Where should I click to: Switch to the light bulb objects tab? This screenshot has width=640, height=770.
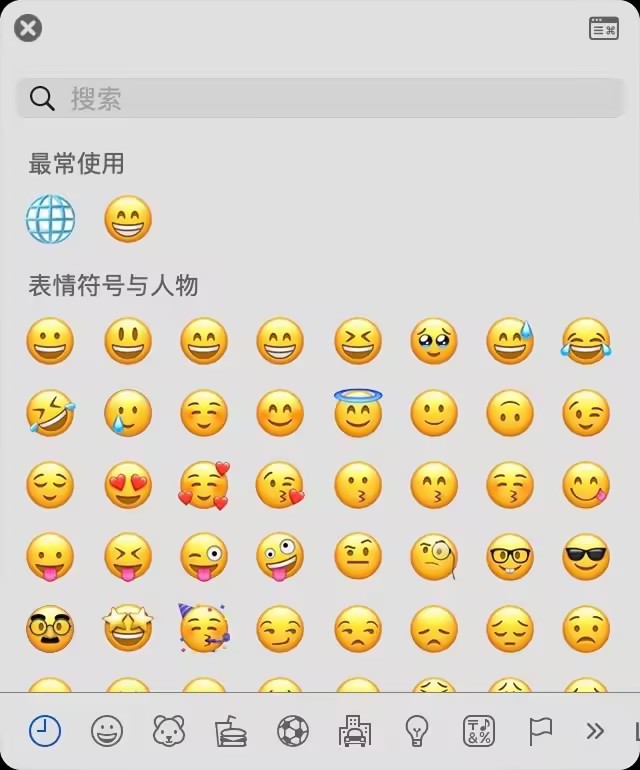coord(417,731)
